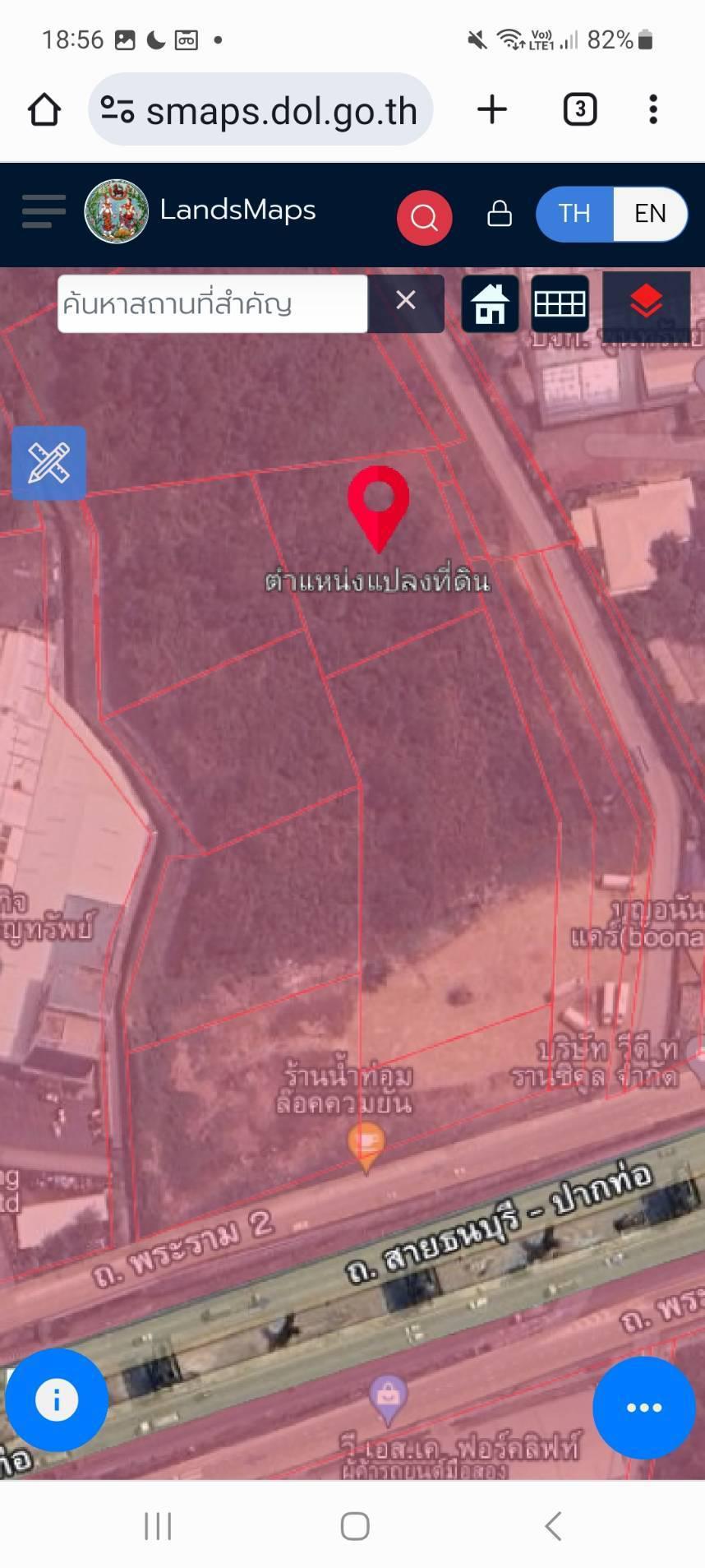Tap the house icon on the map toolbar

pyautogui.click(x=490, y=304)
